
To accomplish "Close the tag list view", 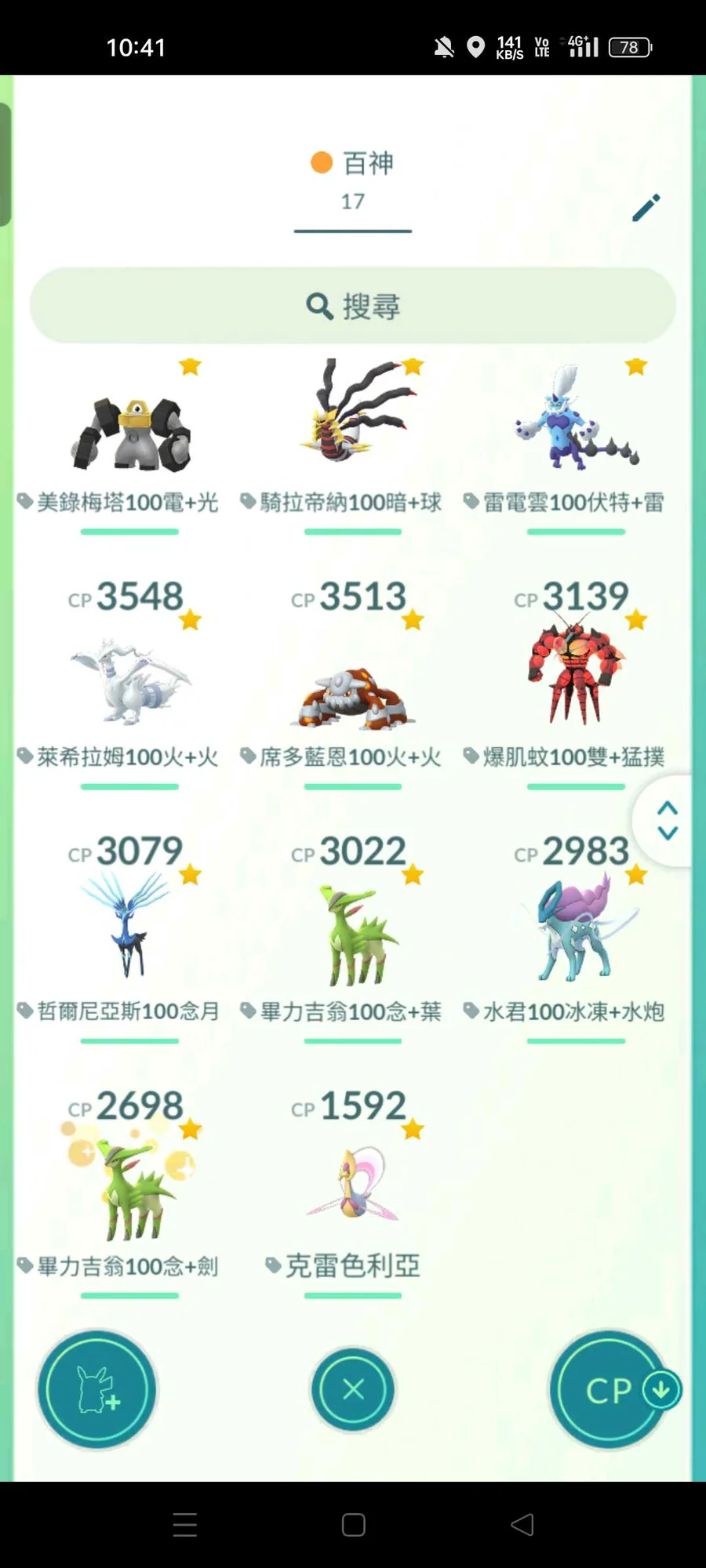I will coord(353,1389).
